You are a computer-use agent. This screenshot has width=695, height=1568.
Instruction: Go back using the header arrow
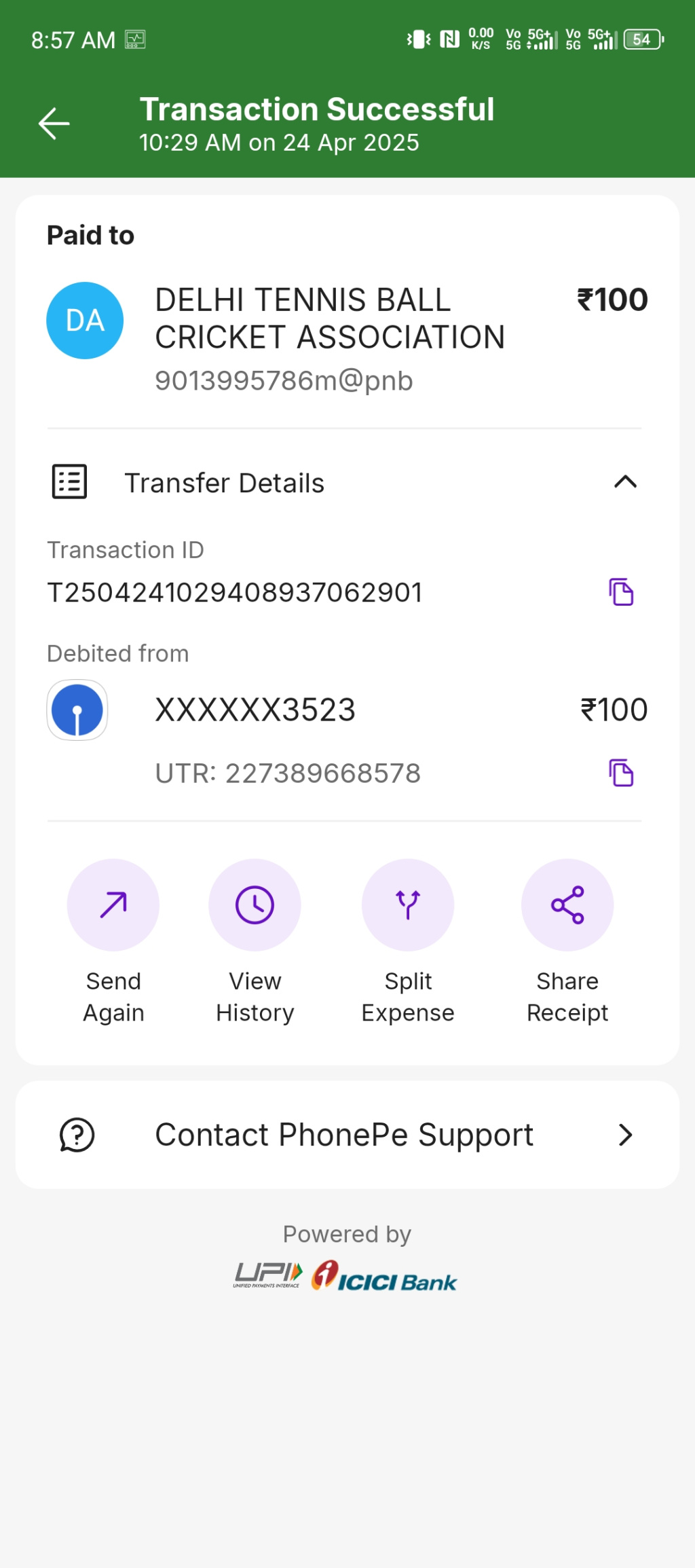[54, 124]
